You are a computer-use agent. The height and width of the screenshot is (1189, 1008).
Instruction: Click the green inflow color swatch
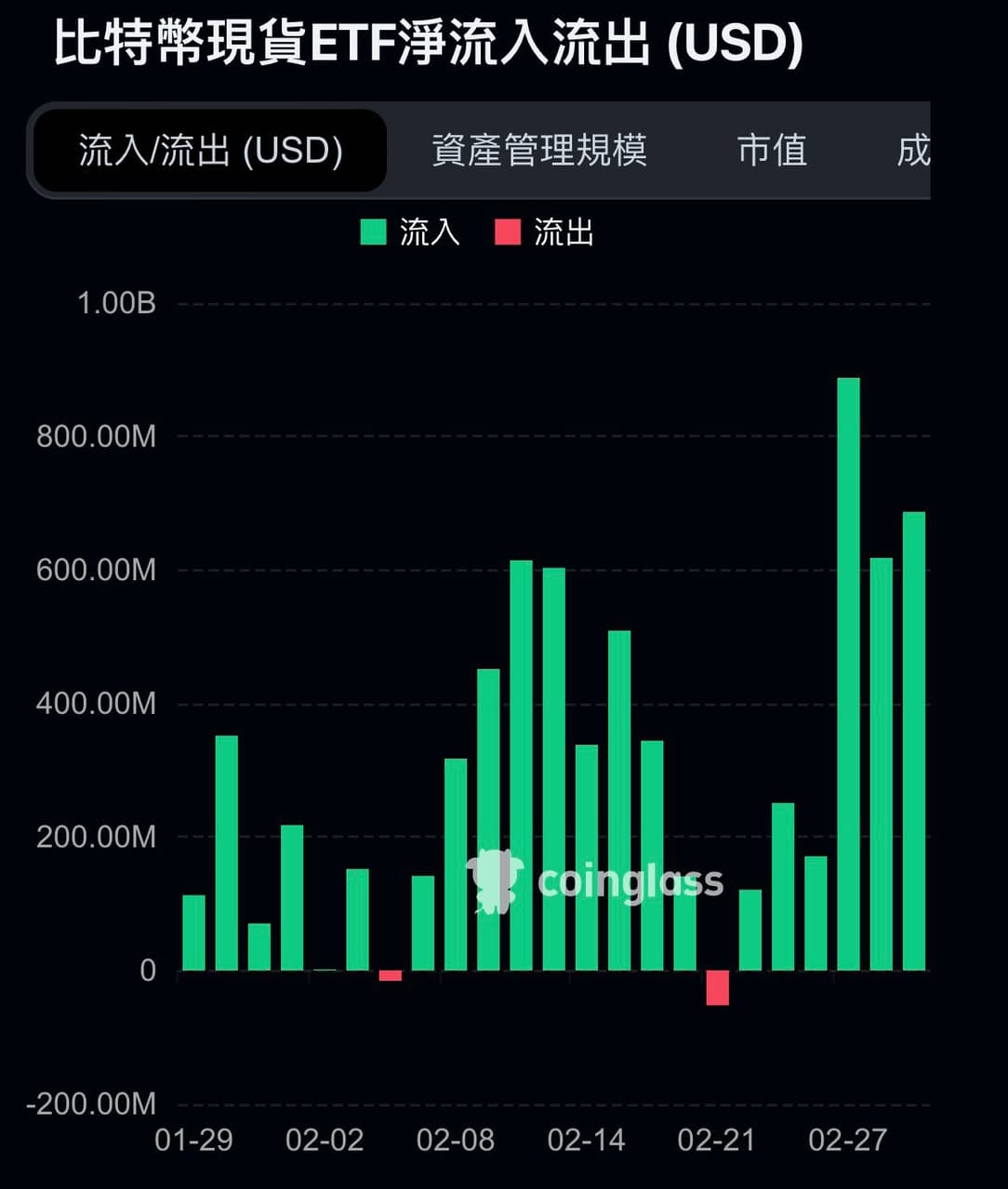pyautogui.click(x=372, y=232)
